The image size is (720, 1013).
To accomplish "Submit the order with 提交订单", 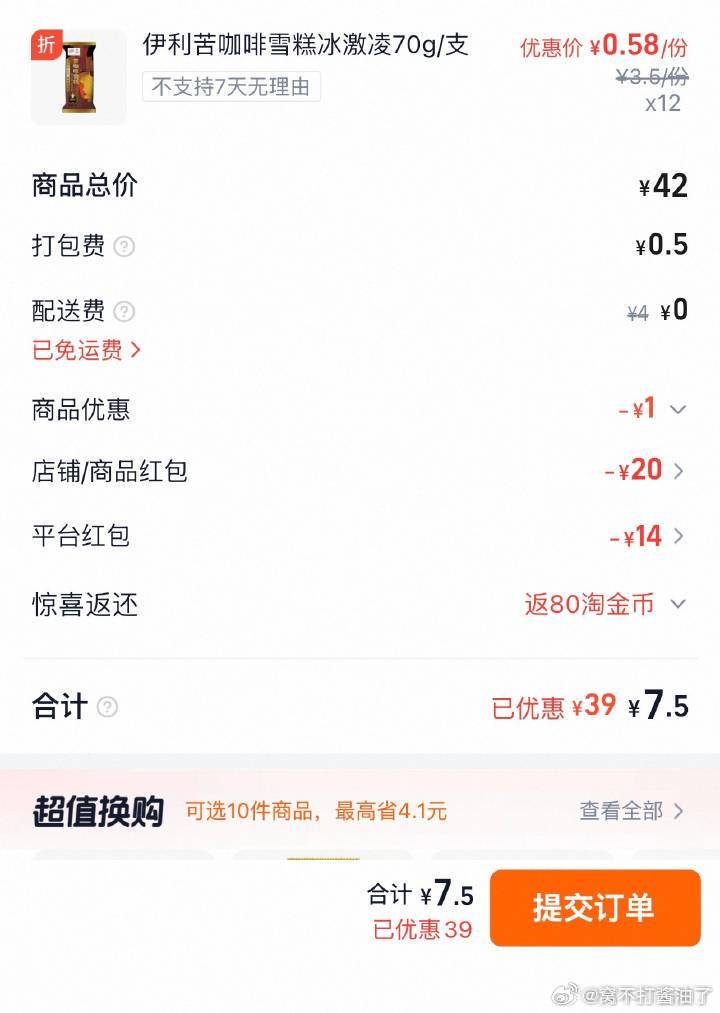I will pos(594,907).
